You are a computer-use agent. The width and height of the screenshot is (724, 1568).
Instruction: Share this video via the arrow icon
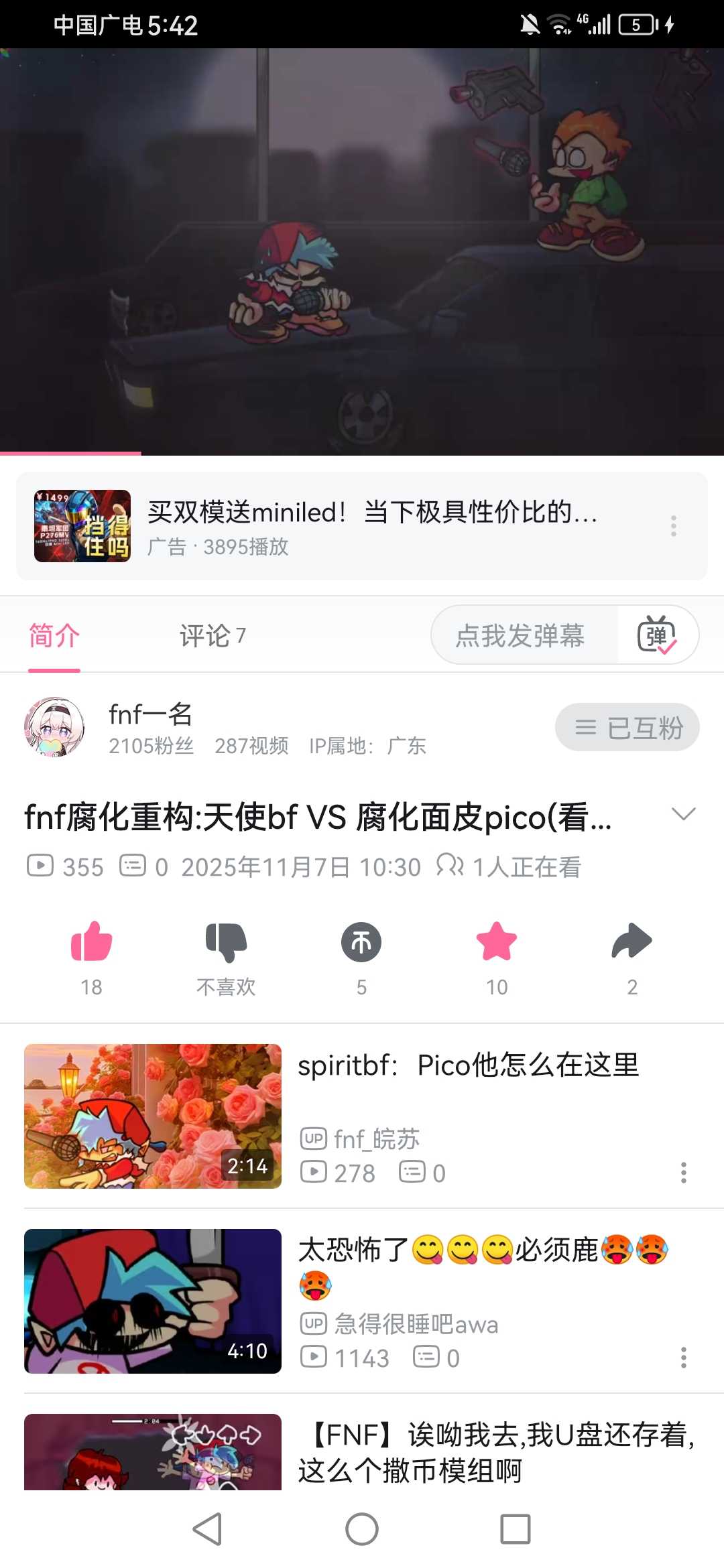coord(631,941)
